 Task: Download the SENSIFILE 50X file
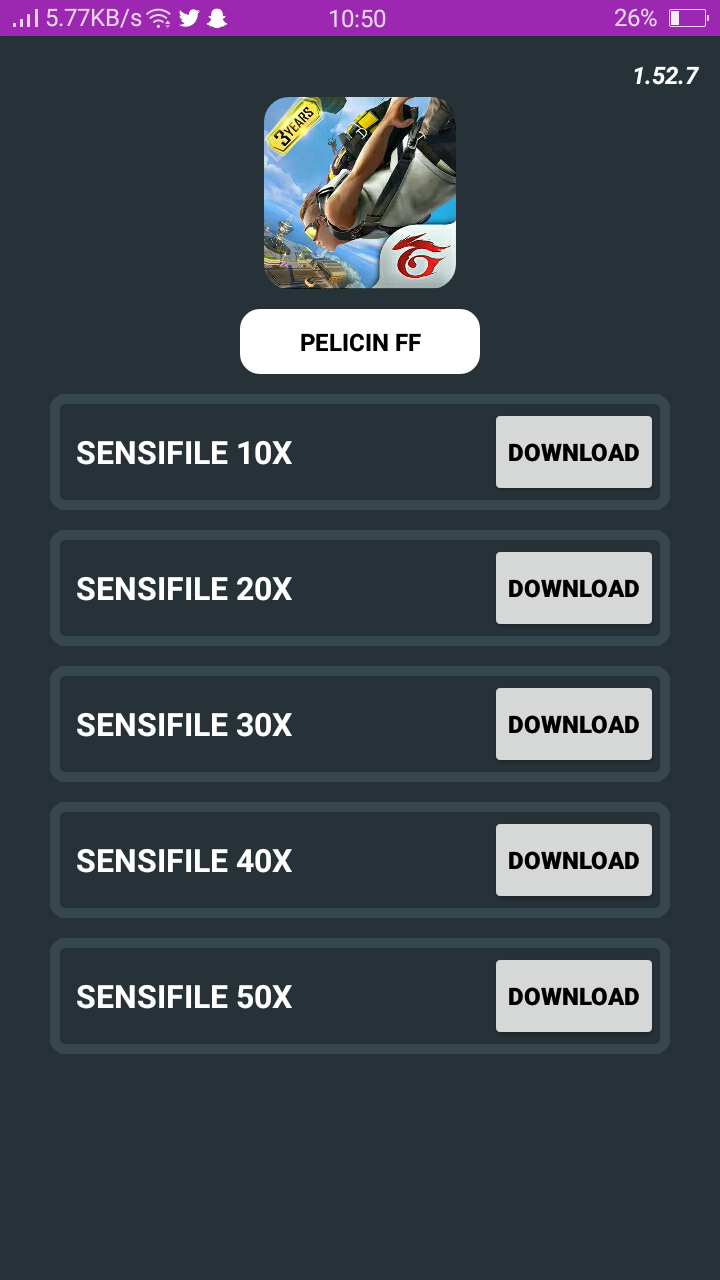[x=573, y=996]
